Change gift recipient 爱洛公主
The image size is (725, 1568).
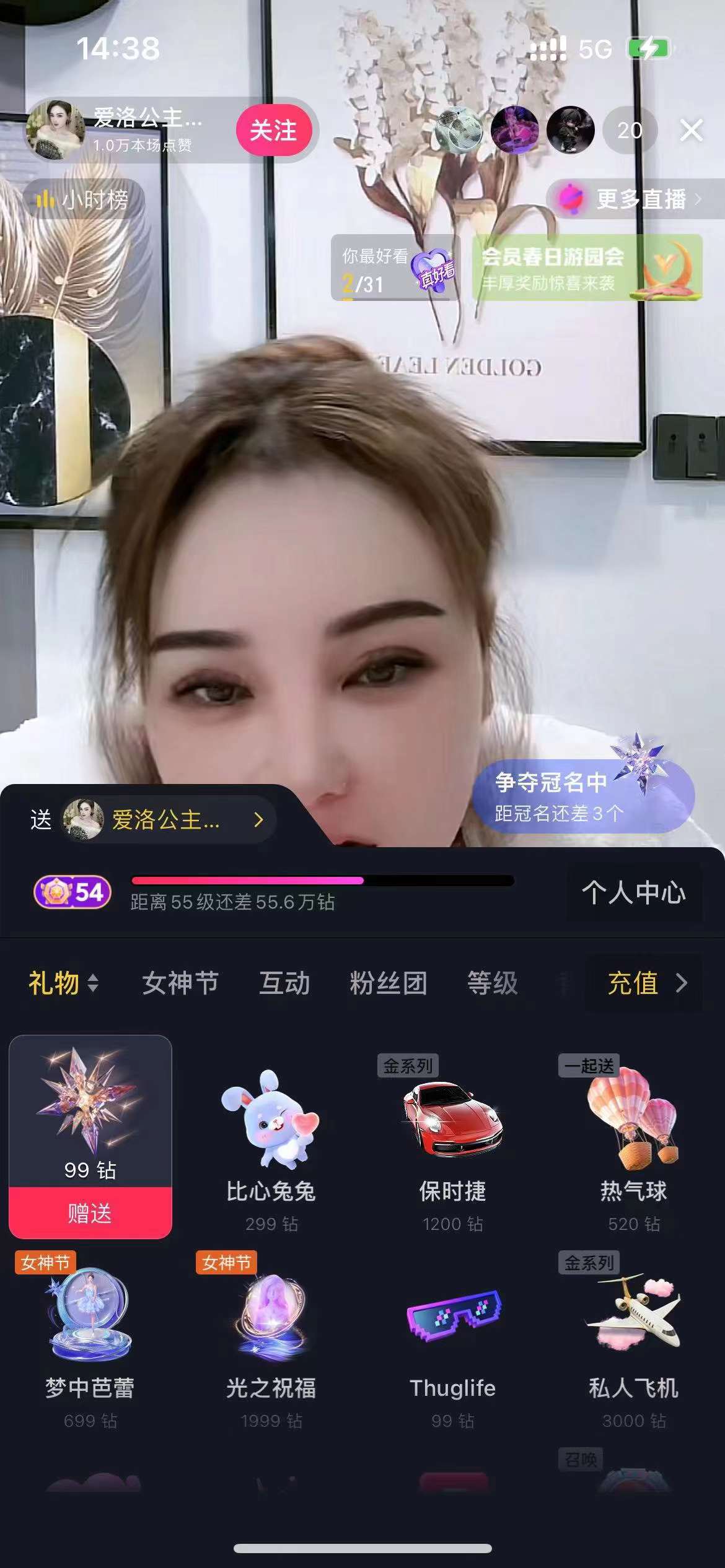(167, 819)
